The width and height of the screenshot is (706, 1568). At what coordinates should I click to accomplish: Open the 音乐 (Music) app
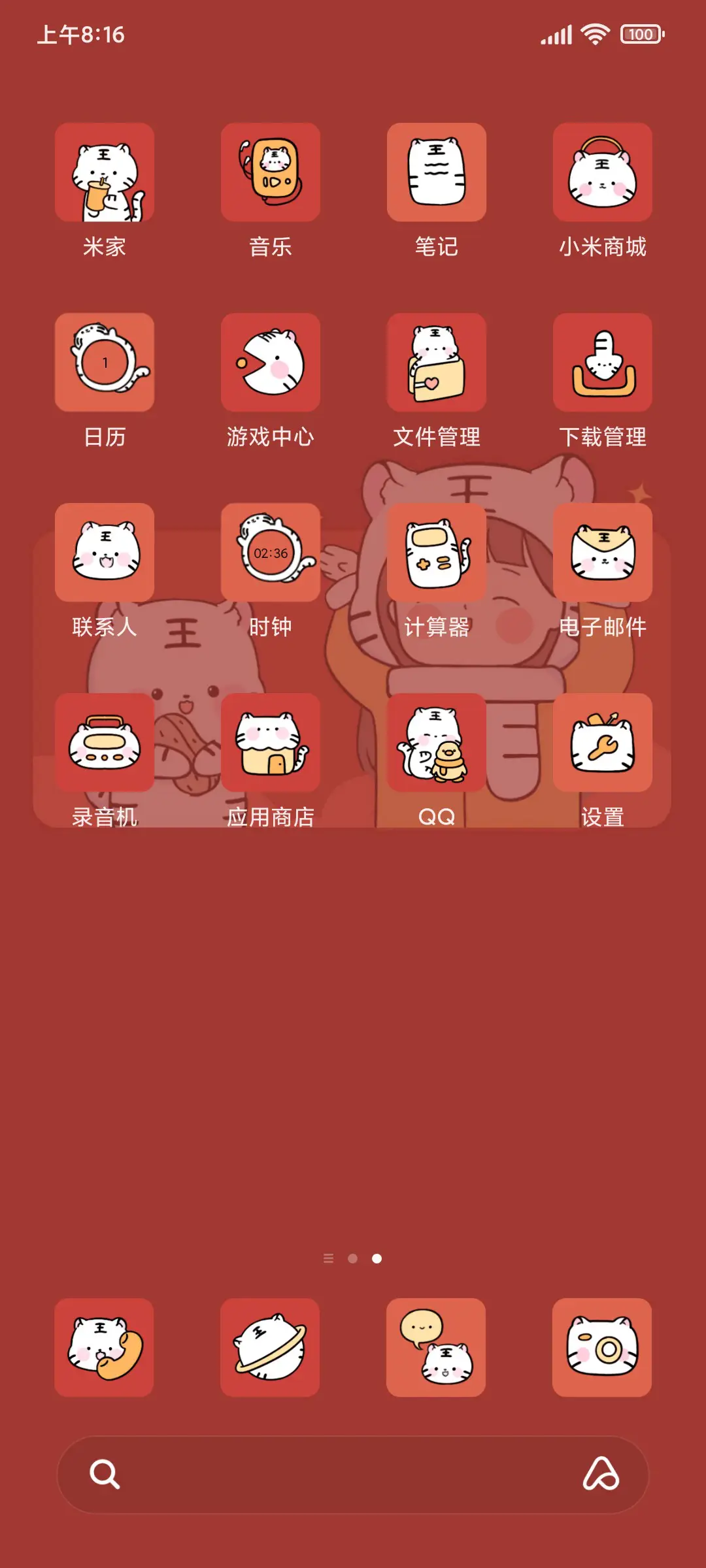270,172
